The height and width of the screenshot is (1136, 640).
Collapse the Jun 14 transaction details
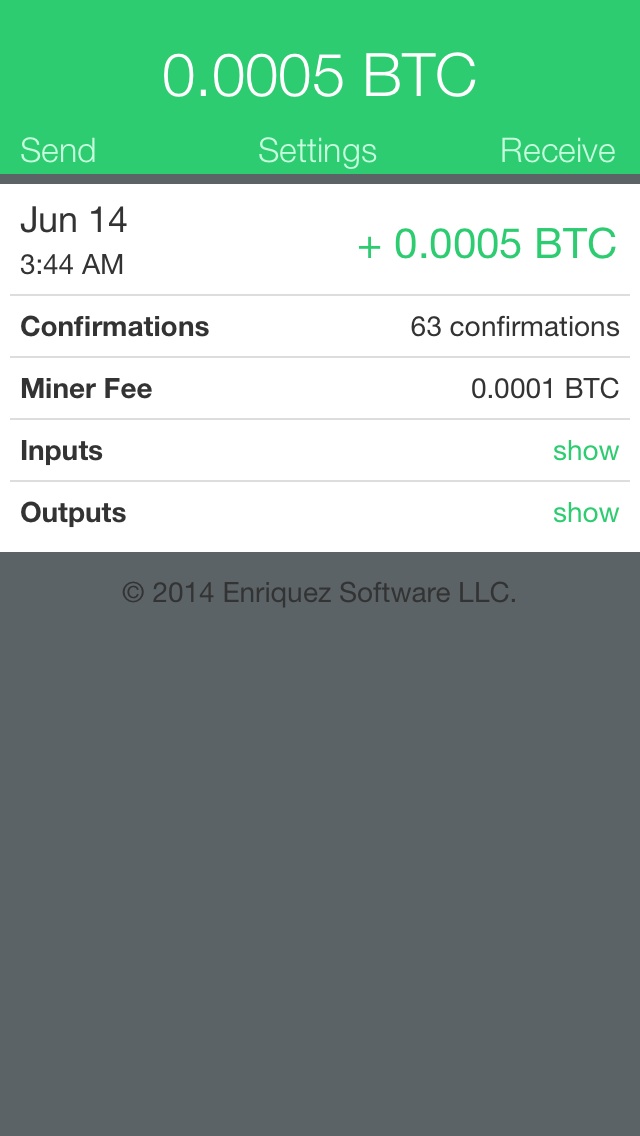point(320,241)
